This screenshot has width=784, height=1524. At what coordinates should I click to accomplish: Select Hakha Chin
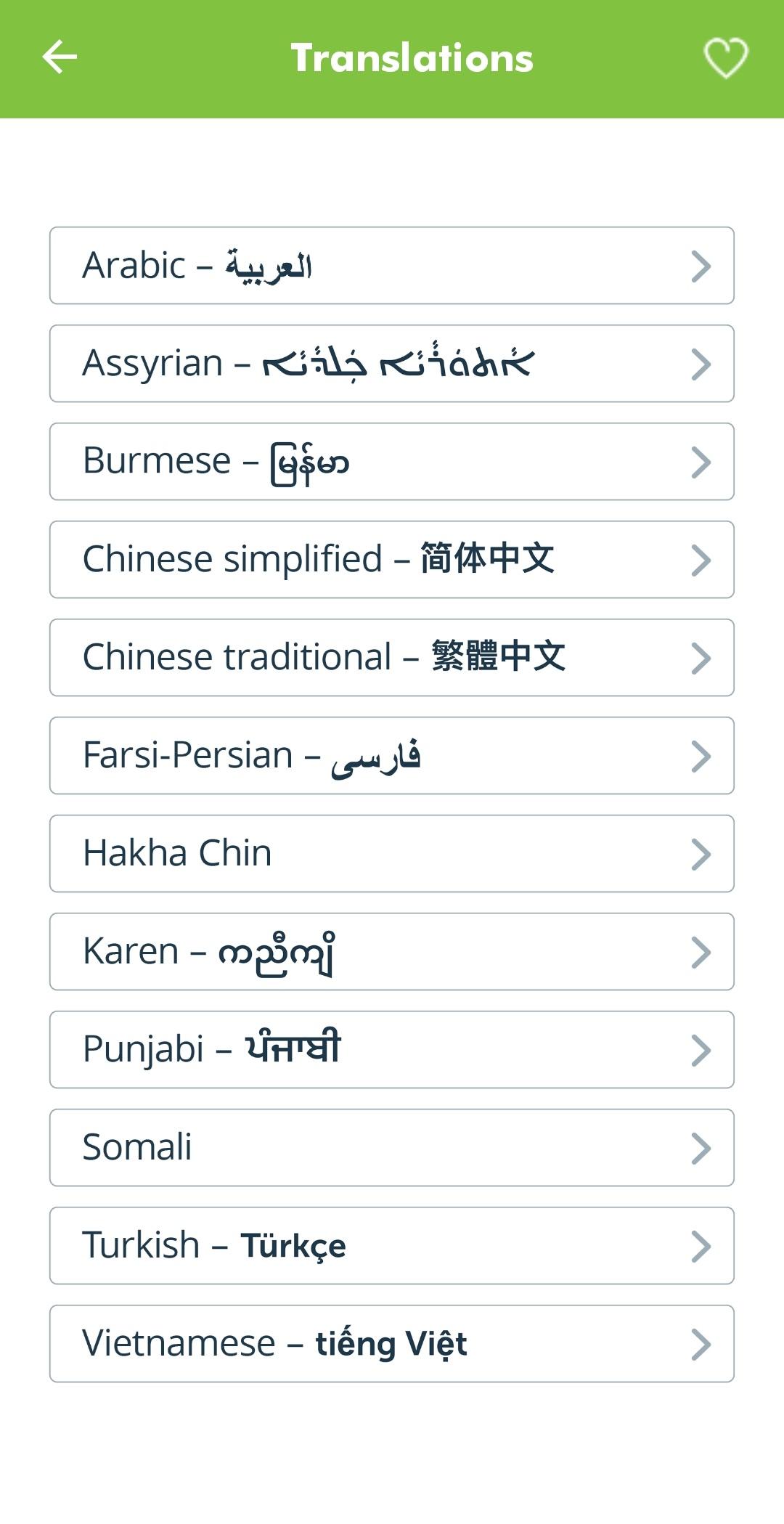pyautogui.click(x=392, y=854)
